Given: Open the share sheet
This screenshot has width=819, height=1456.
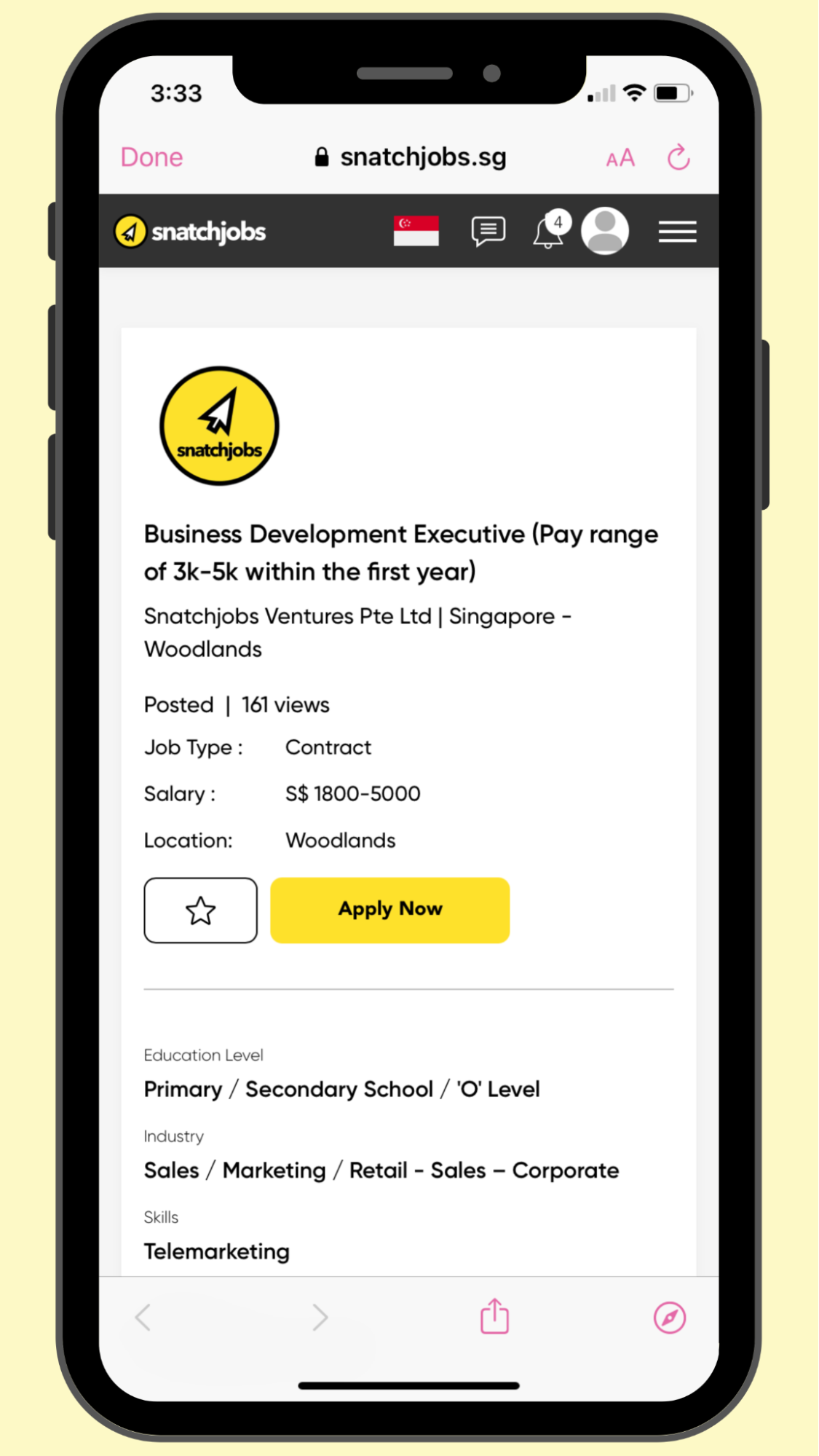Looking at the screenshot, I should click(495, 1316).
